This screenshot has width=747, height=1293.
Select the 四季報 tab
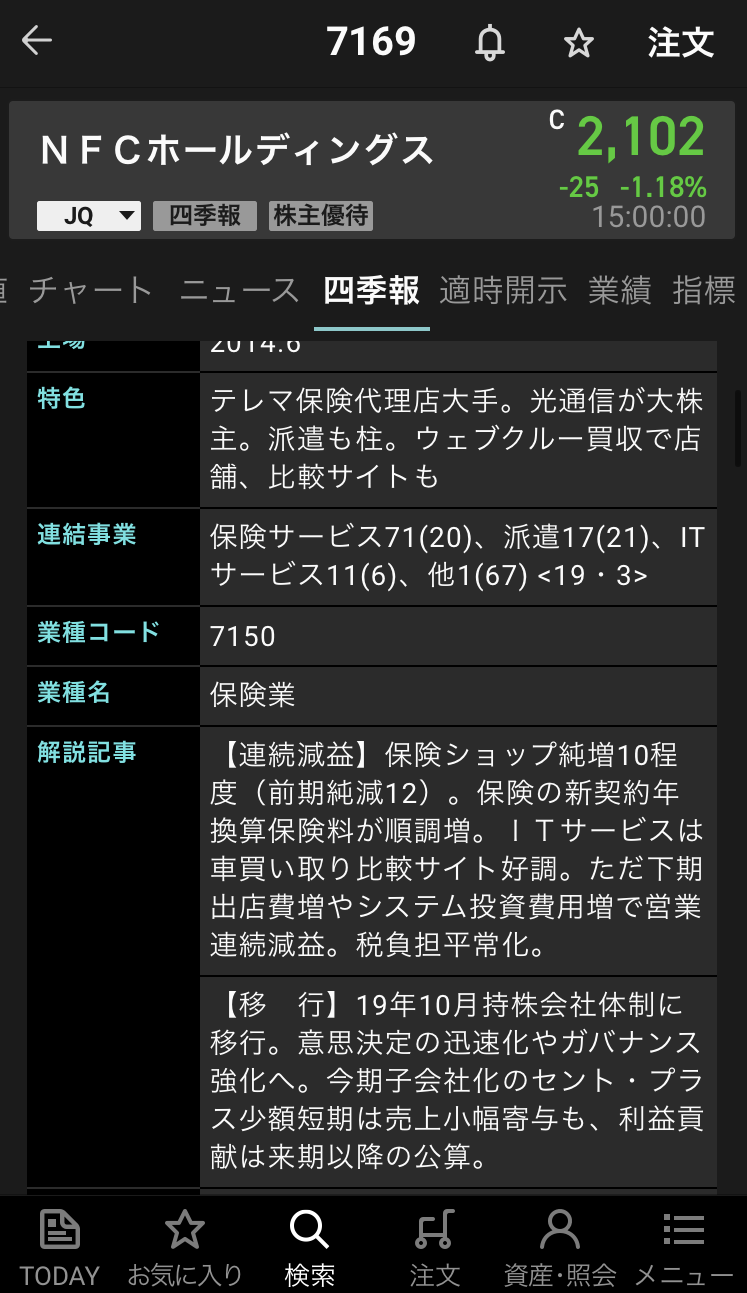pos(371,291)
